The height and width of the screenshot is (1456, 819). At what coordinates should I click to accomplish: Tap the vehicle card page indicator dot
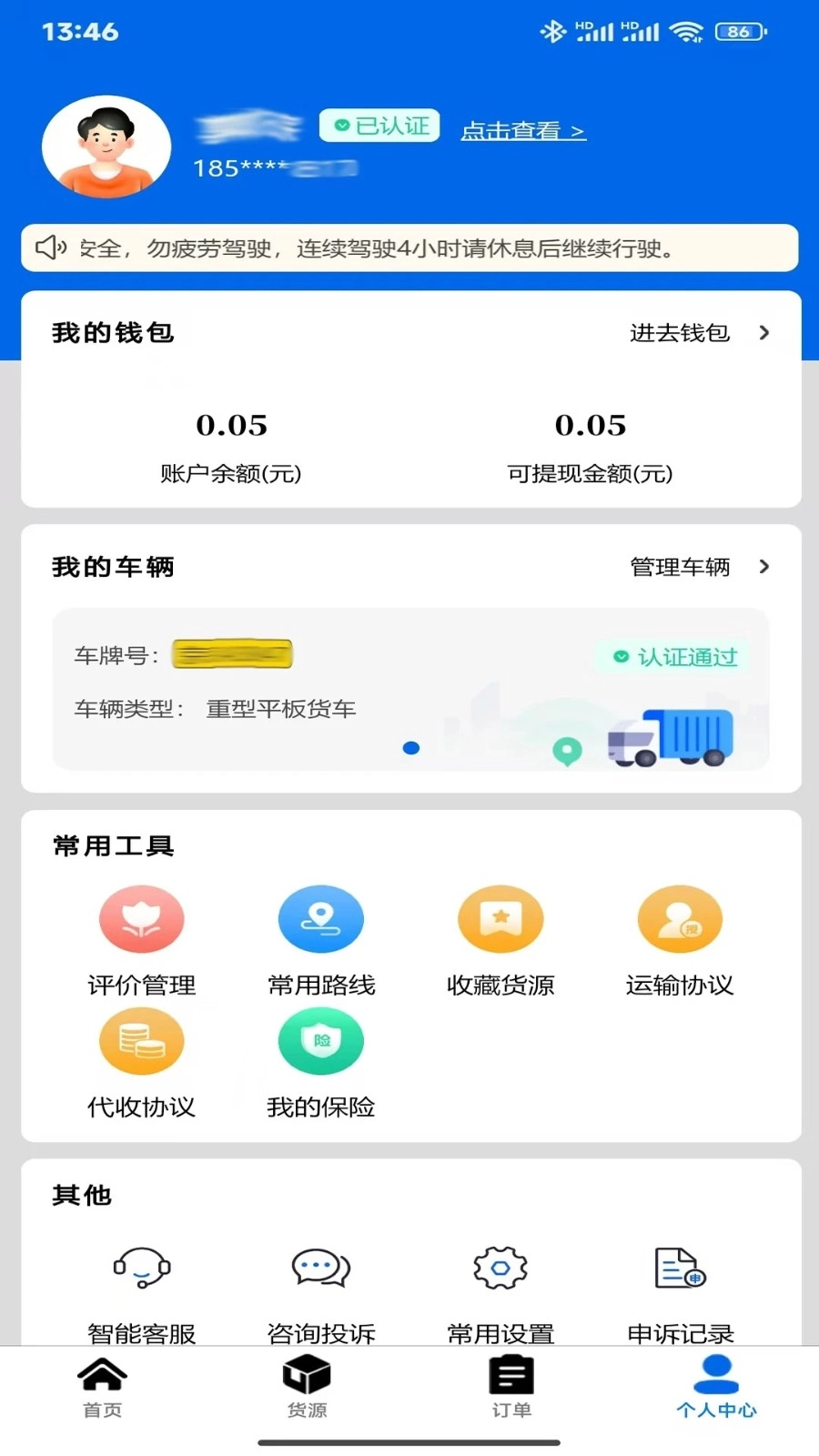click(x=411, y=747)
